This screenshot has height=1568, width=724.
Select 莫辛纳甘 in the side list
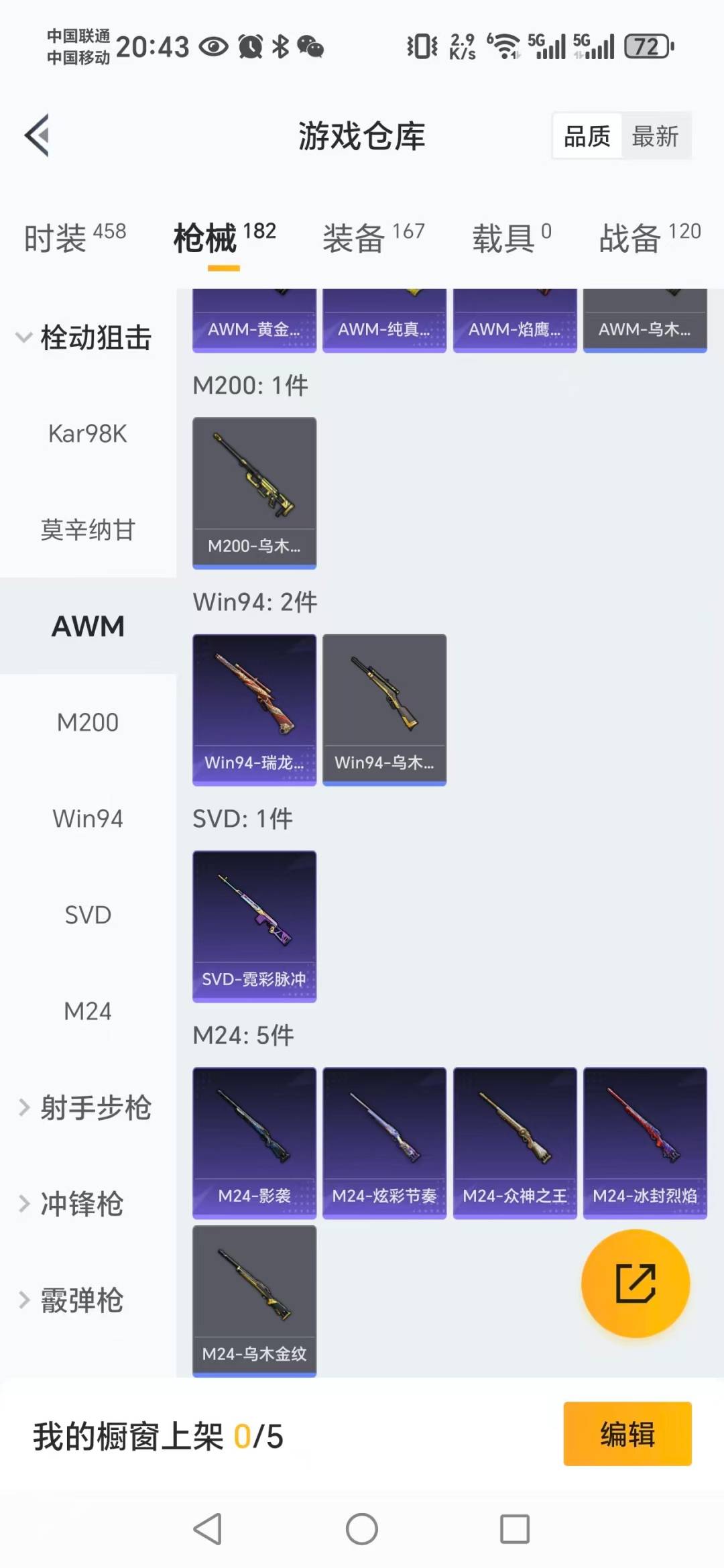pos(87,530)
